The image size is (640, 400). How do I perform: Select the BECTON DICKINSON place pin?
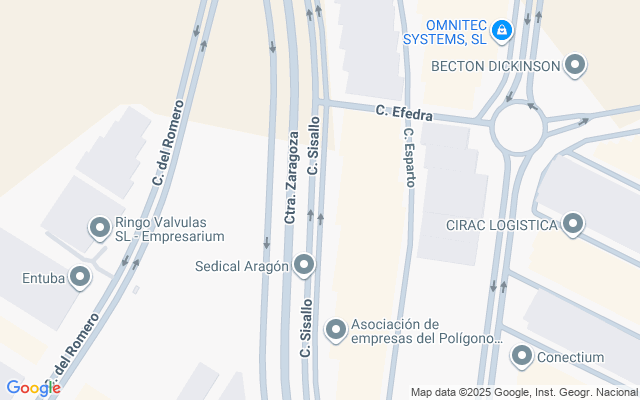[x=575, y=66]
